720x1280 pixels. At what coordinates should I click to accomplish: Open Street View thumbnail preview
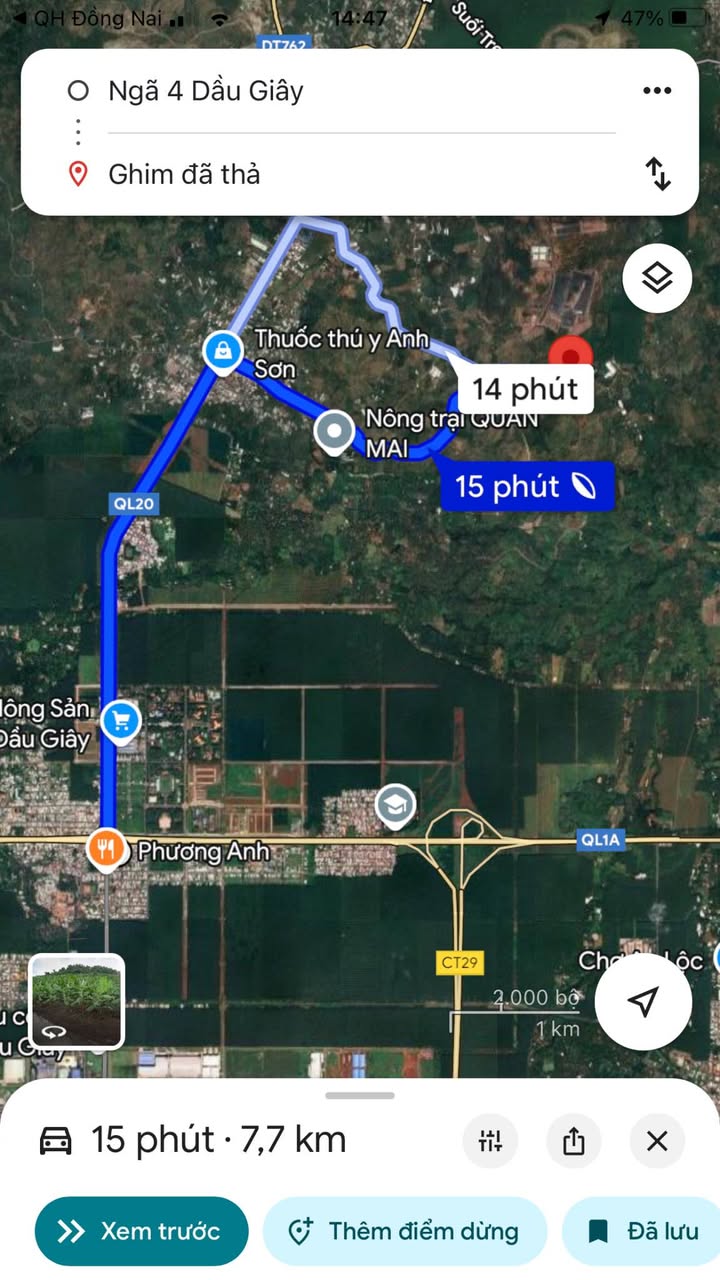[x=77, y=1001]
